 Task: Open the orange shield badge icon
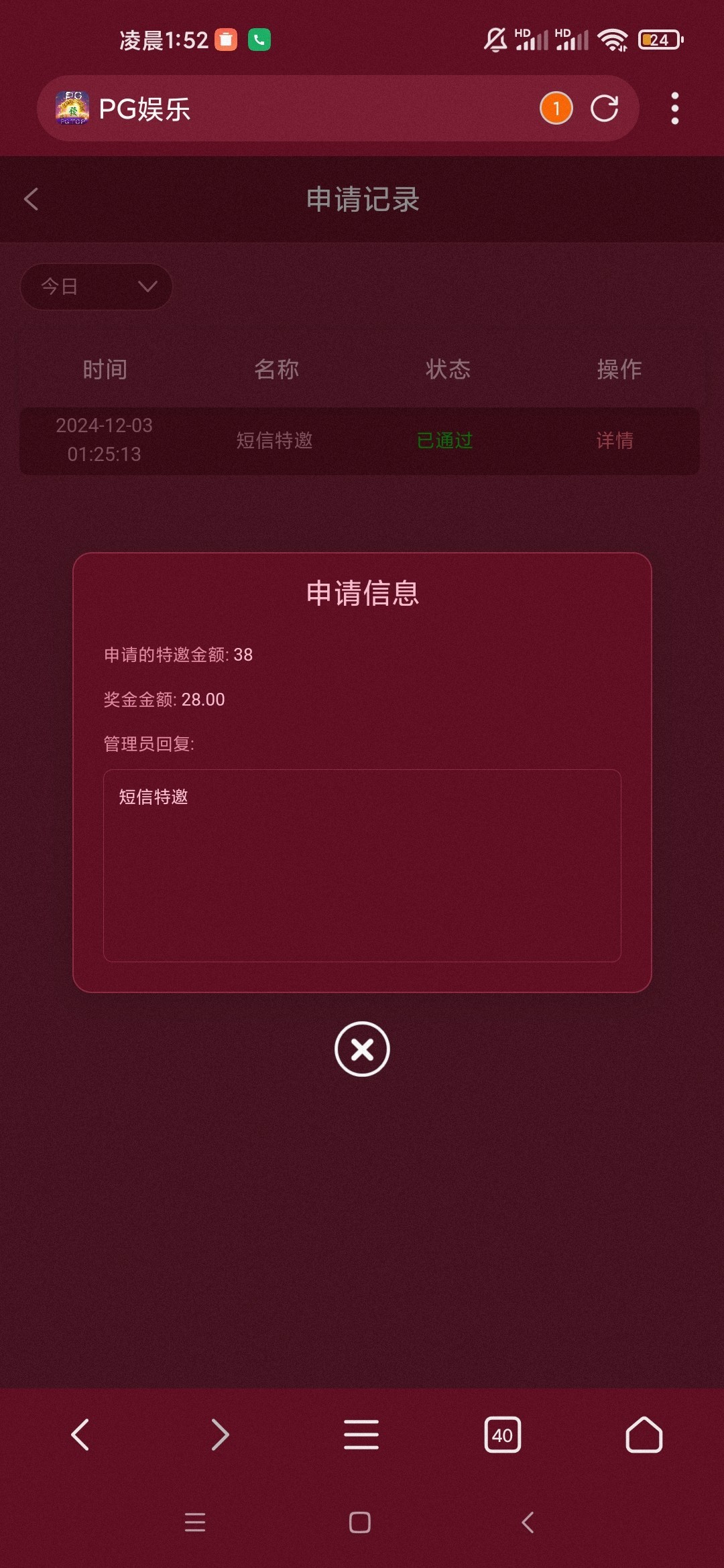[x=556, y=109]
